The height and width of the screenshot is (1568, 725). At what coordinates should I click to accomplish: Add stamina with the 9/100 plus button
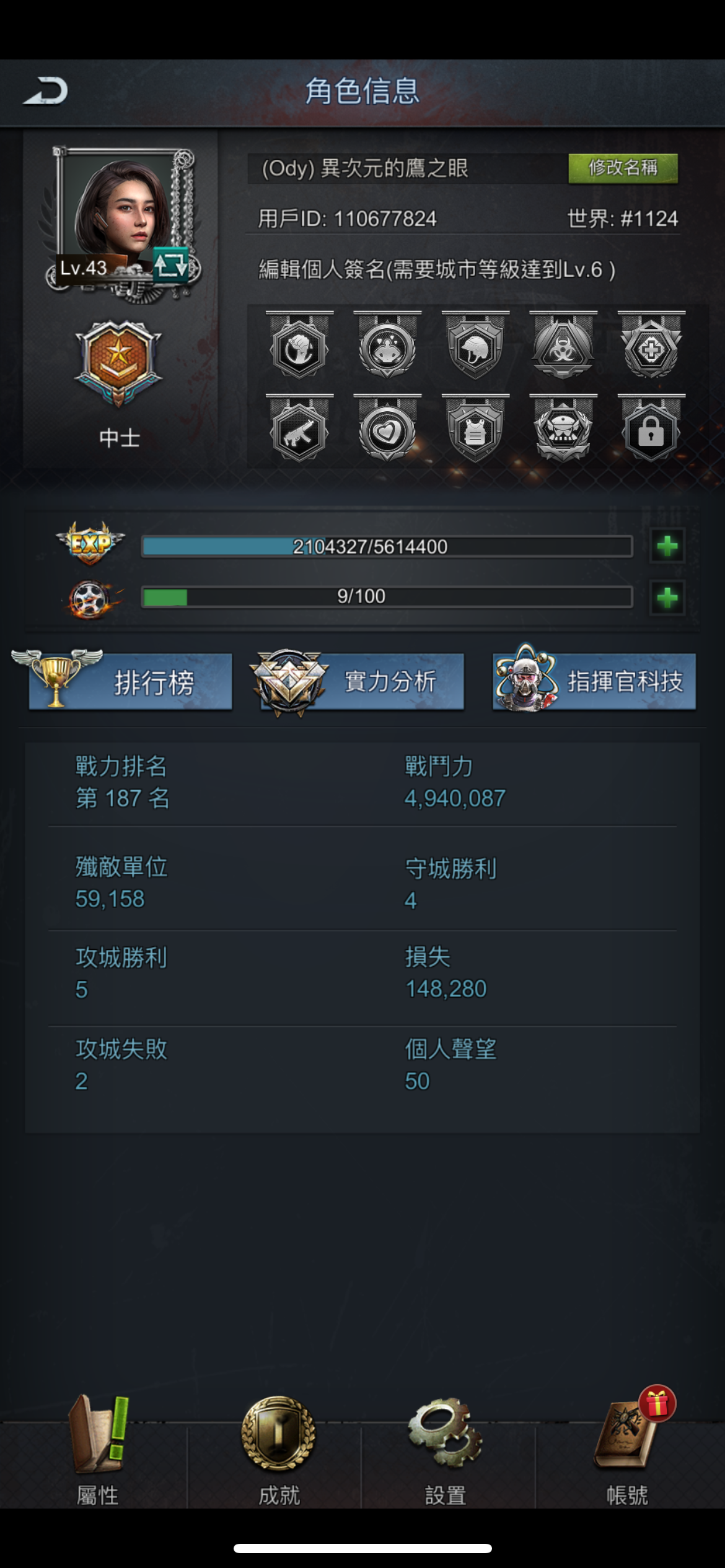point(667,598)
